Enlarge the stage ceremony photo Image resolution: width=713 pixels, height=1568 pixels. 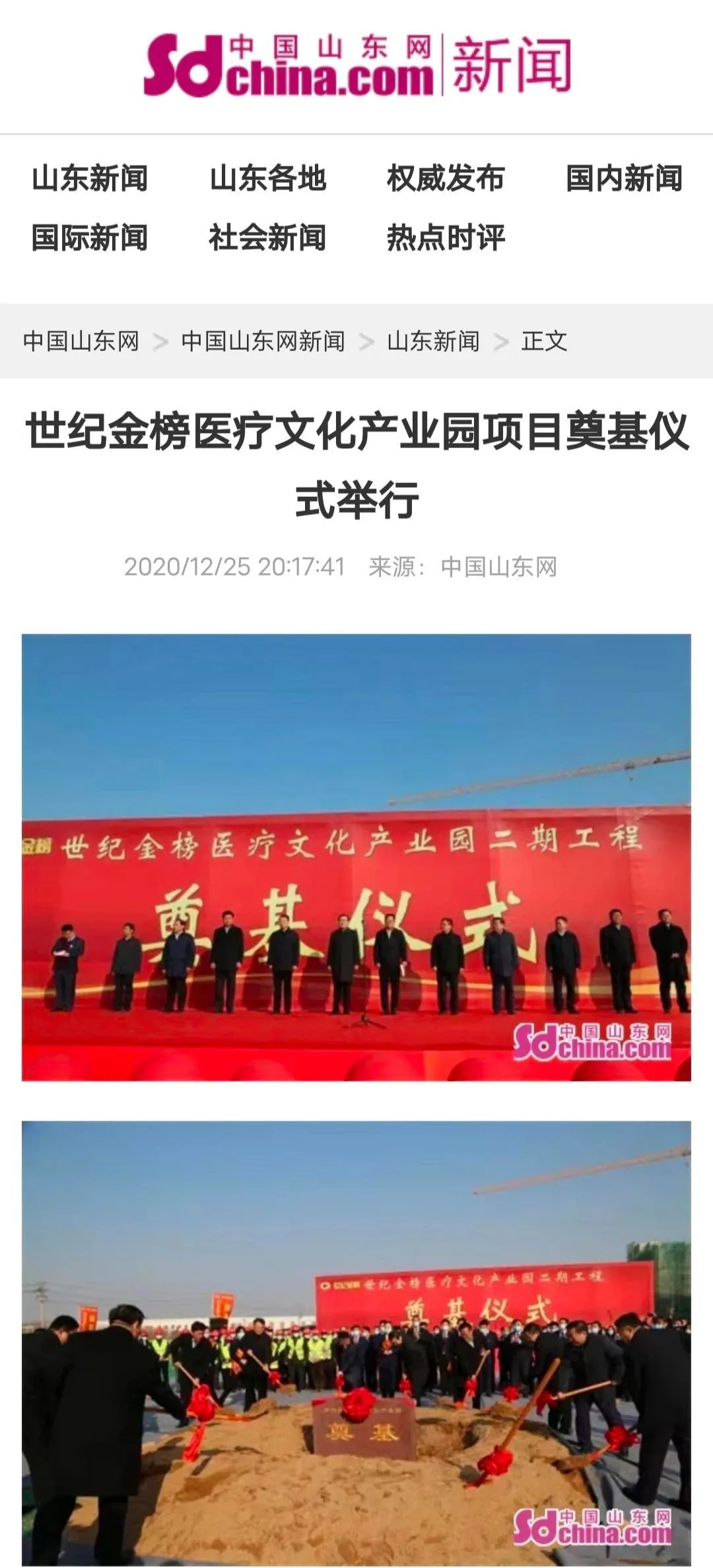(x=356, y=857)
